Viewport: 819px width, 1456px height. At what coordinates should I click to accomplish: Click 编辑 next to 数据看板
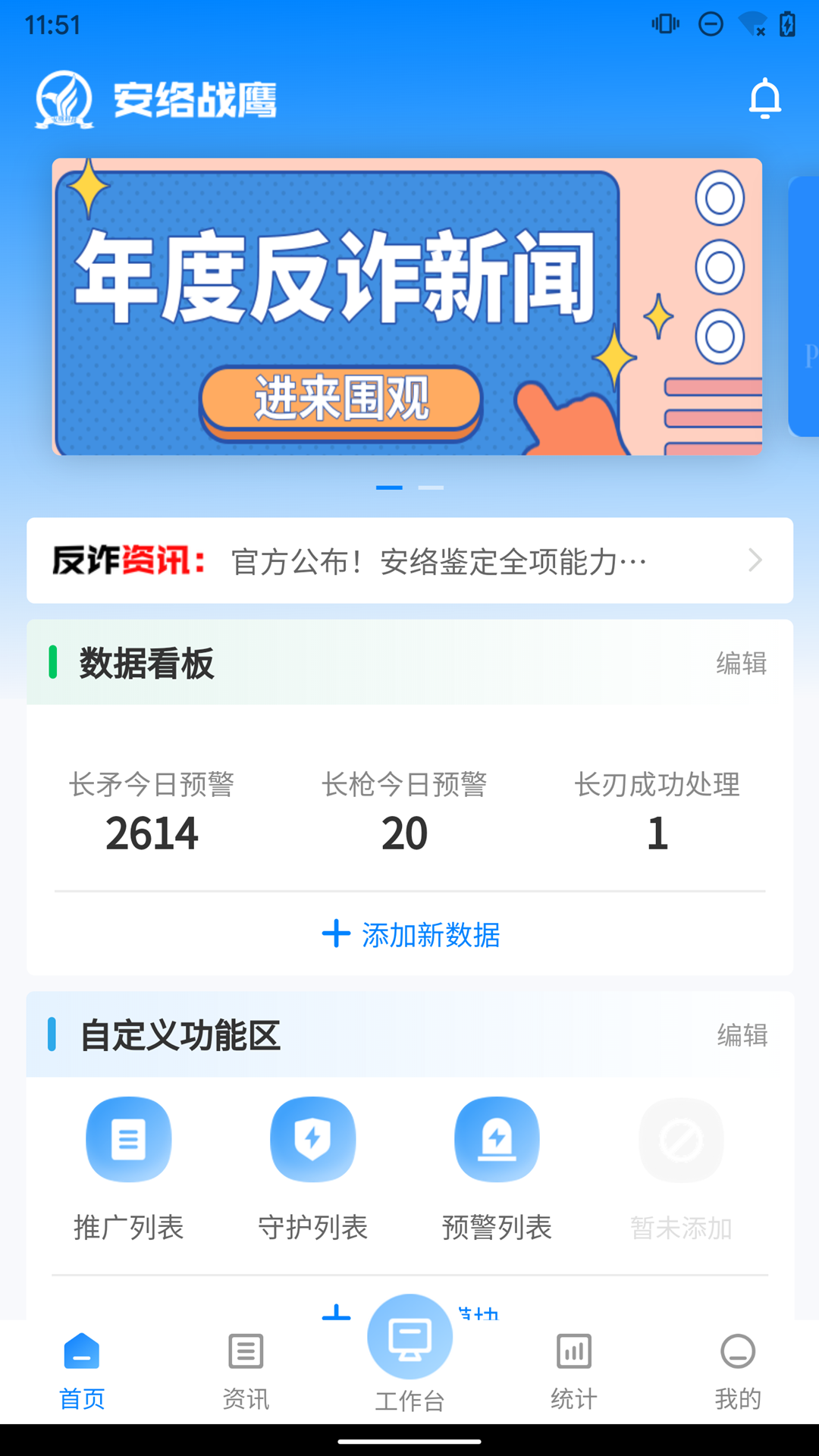pyautogui.click(x=741, y=664)
